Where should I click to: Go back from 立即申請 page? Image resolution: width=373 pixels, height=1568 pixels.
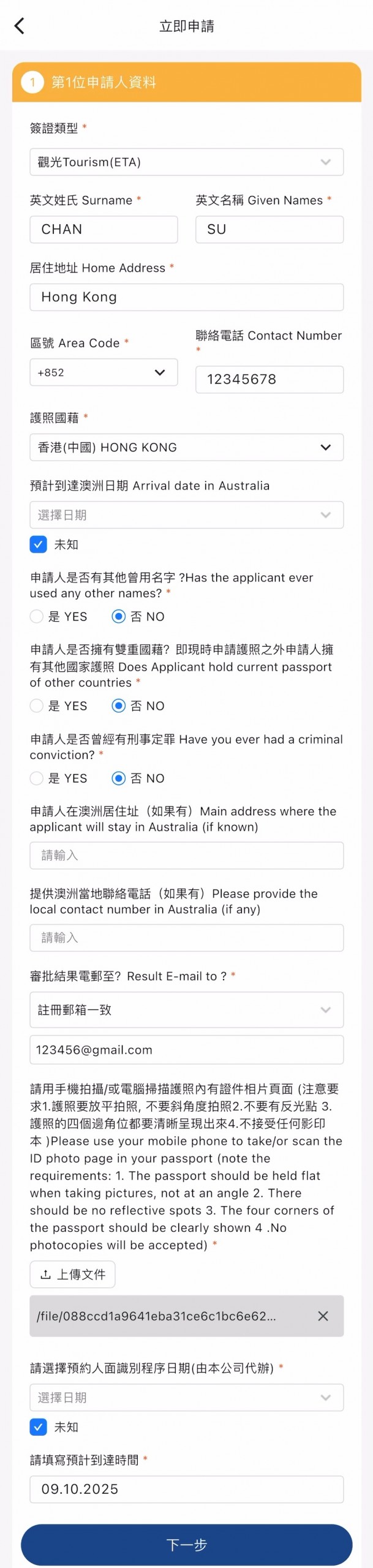pyautogui.click(x=20, y=26)
